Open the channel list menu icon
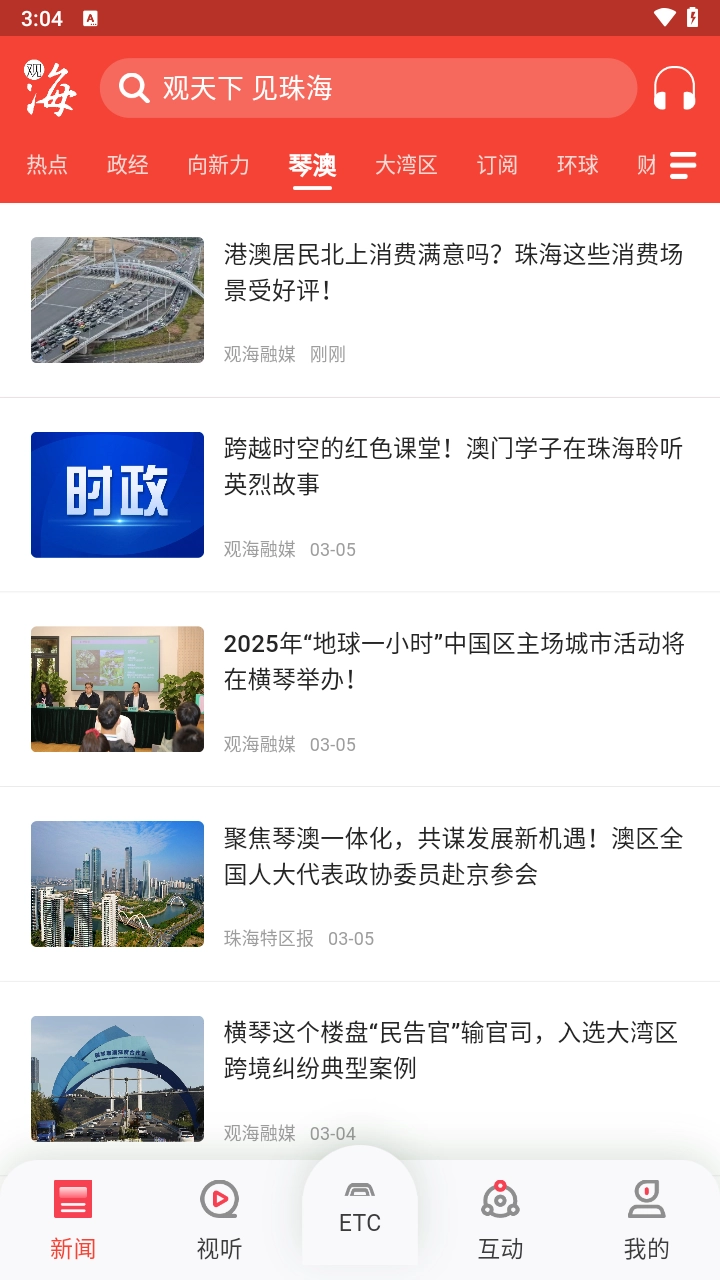The height and width of the screenshot is (1280, 720). (683, 165)
